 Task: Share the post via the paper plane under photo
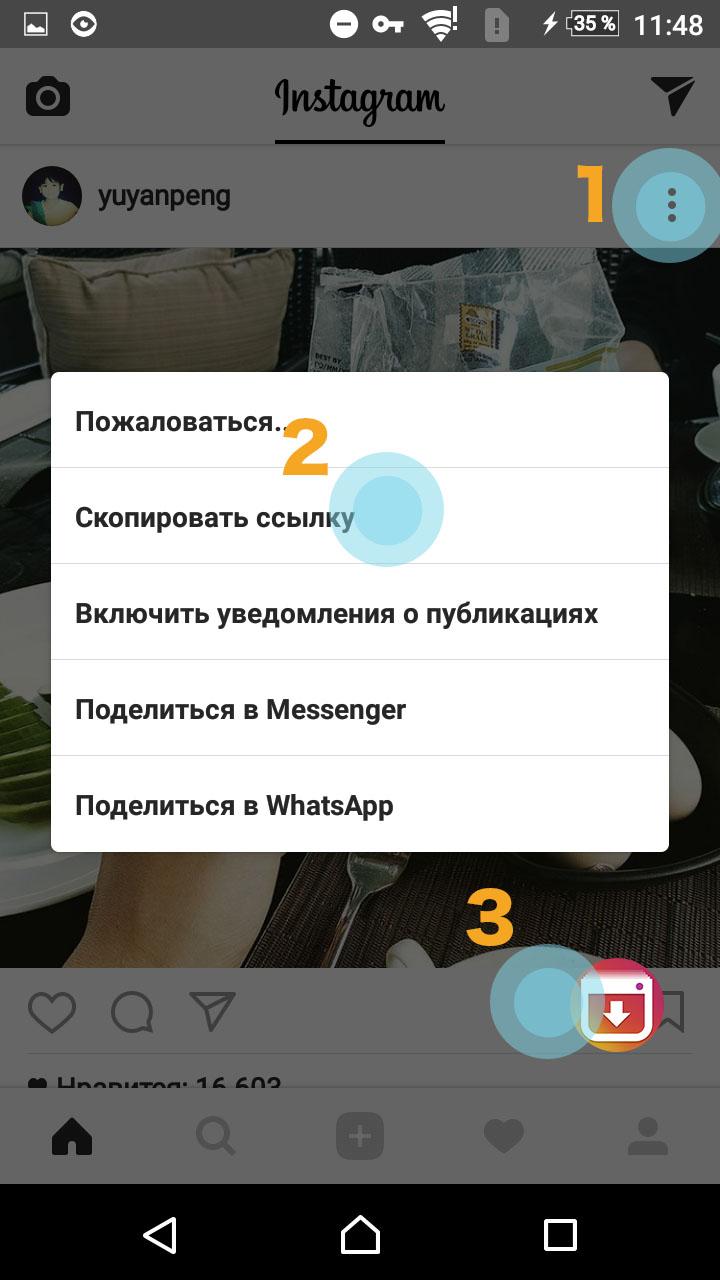(x=212, y=1012)
